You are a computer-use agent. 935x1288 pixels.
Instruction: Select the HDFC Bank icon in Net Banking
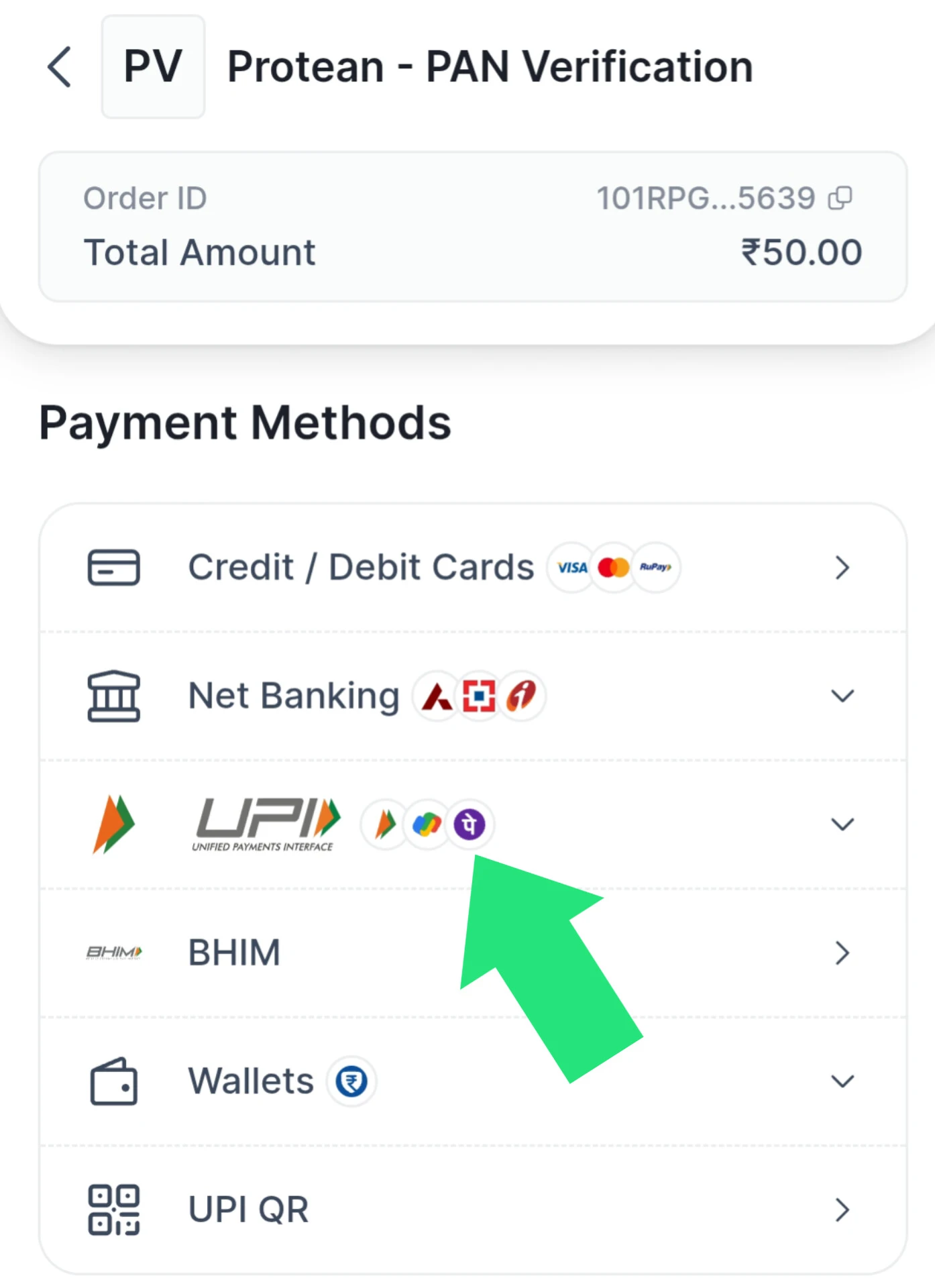(480, 696)
